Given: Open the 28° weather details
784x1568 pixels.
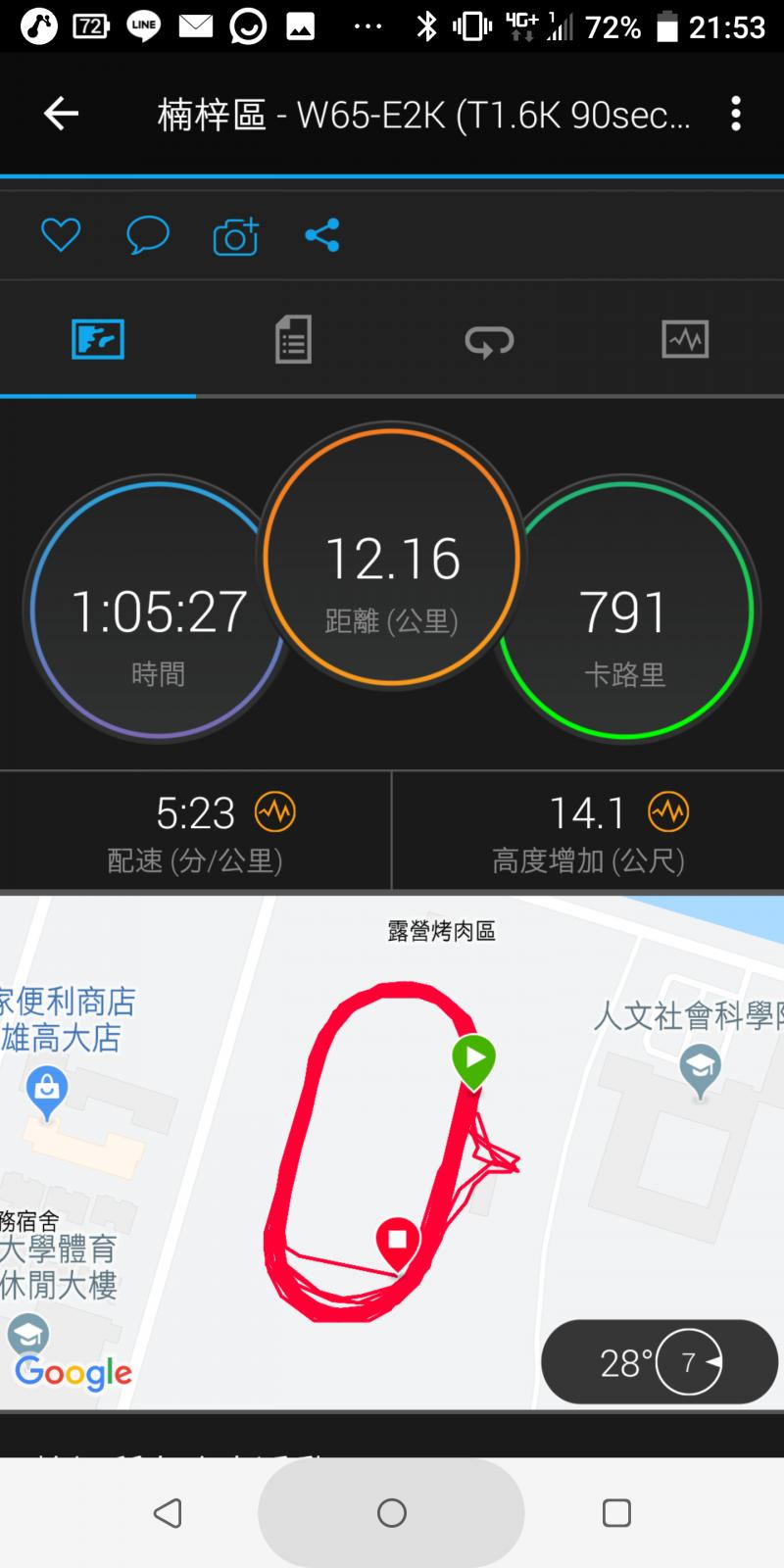Looking at the screenshot, I should 659,1362.
